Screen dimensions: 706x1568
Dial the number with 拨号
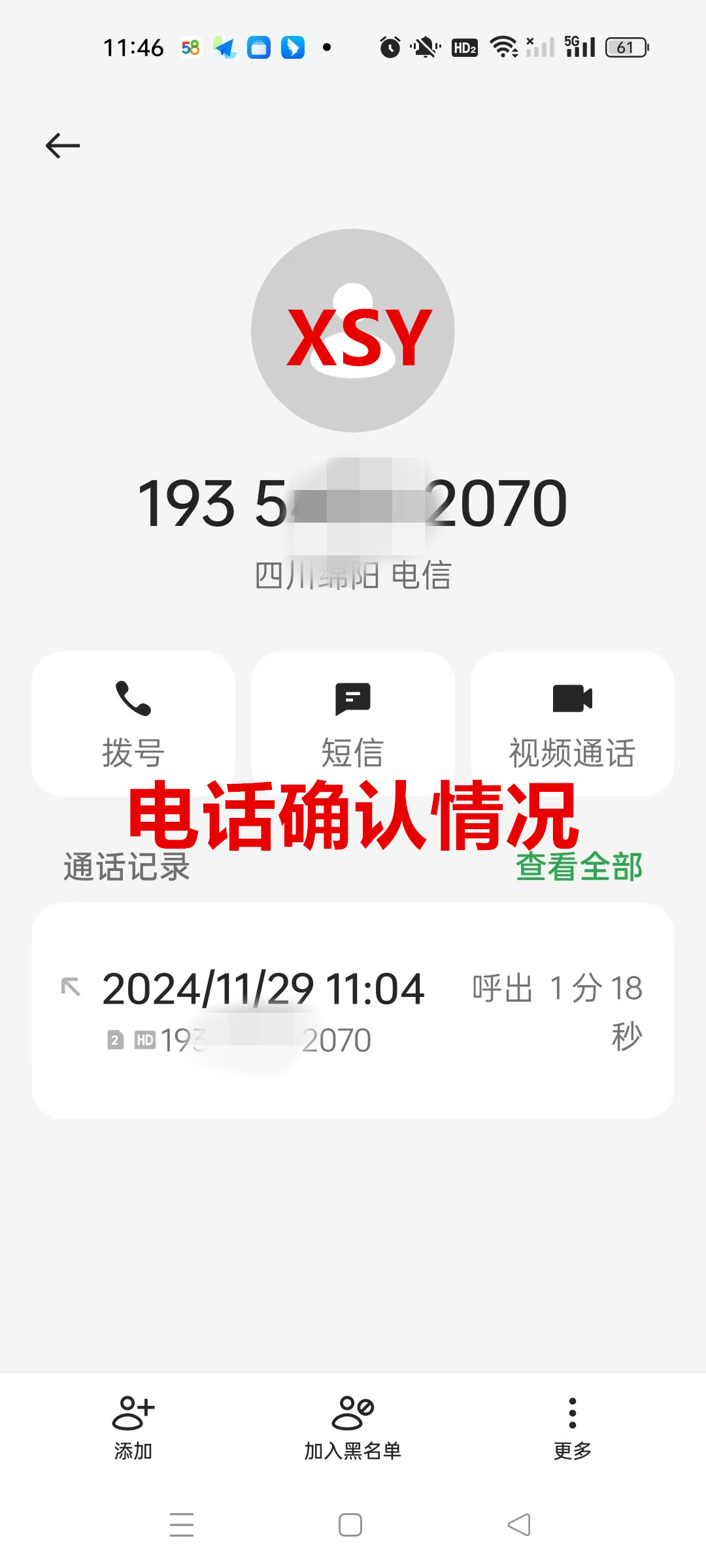coord(133,723)
